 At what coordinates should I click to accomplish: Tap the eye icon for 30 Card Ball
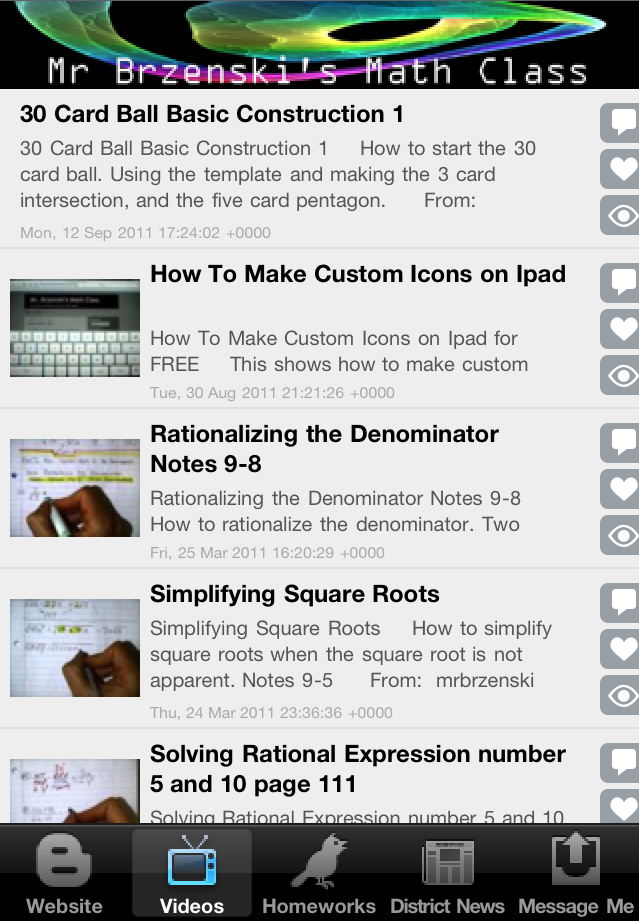tap(621, 216)
